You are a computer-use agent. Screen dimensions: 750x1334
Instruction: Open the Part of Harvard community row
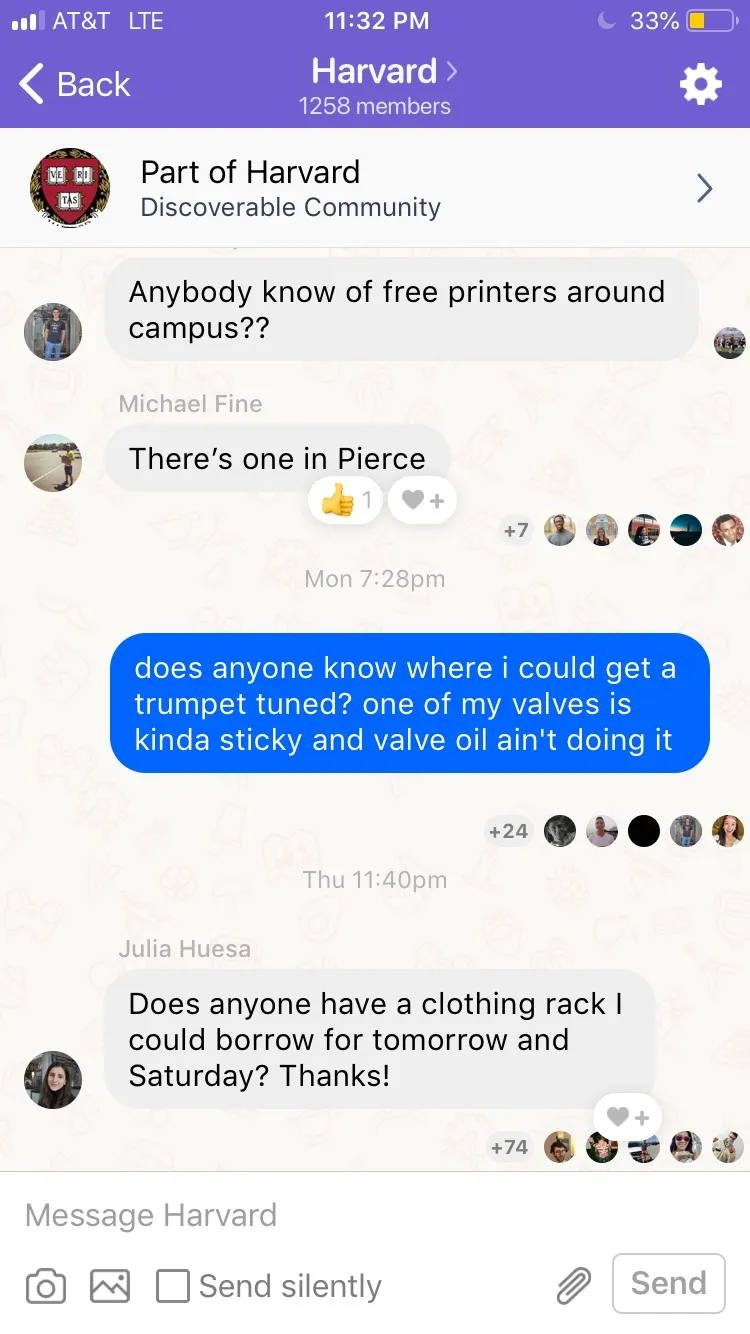click(375, 188)
